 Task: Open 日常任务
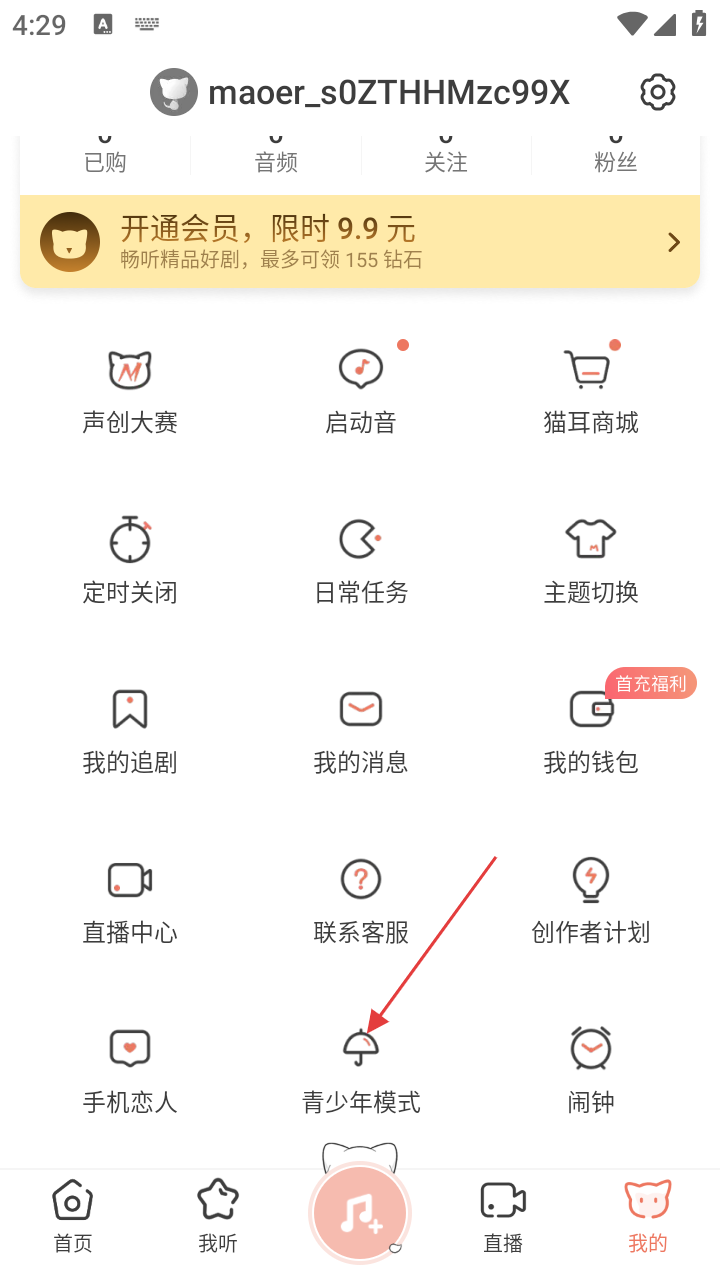click(x=360, y=561)
